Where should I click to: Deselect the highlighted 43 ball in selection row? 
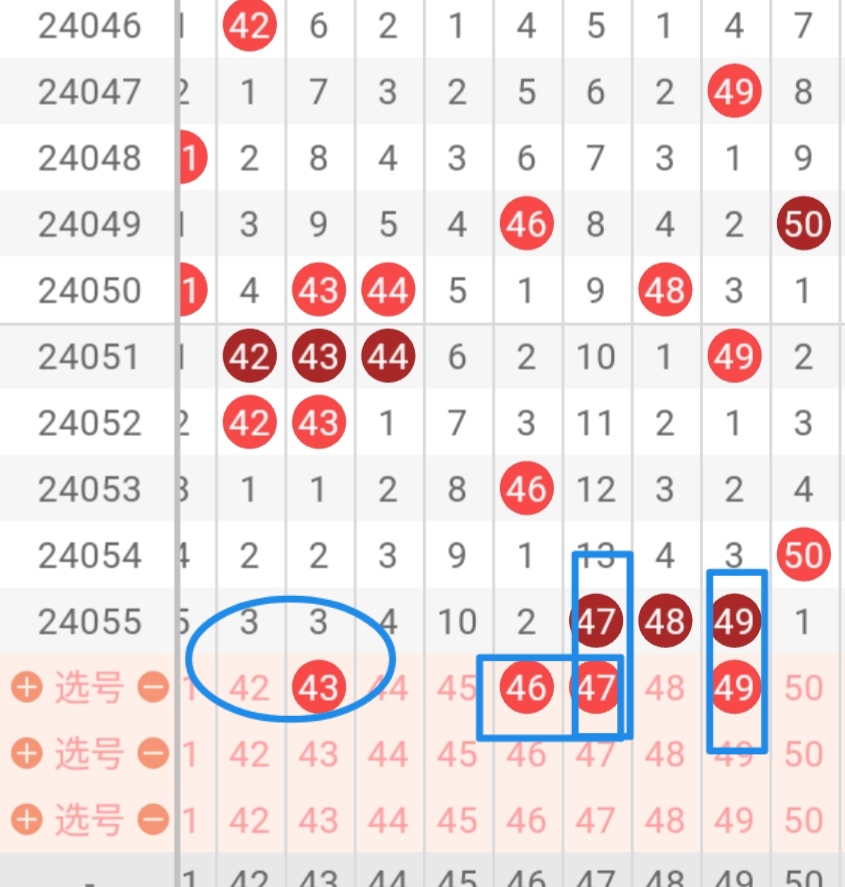pos(318,688)
